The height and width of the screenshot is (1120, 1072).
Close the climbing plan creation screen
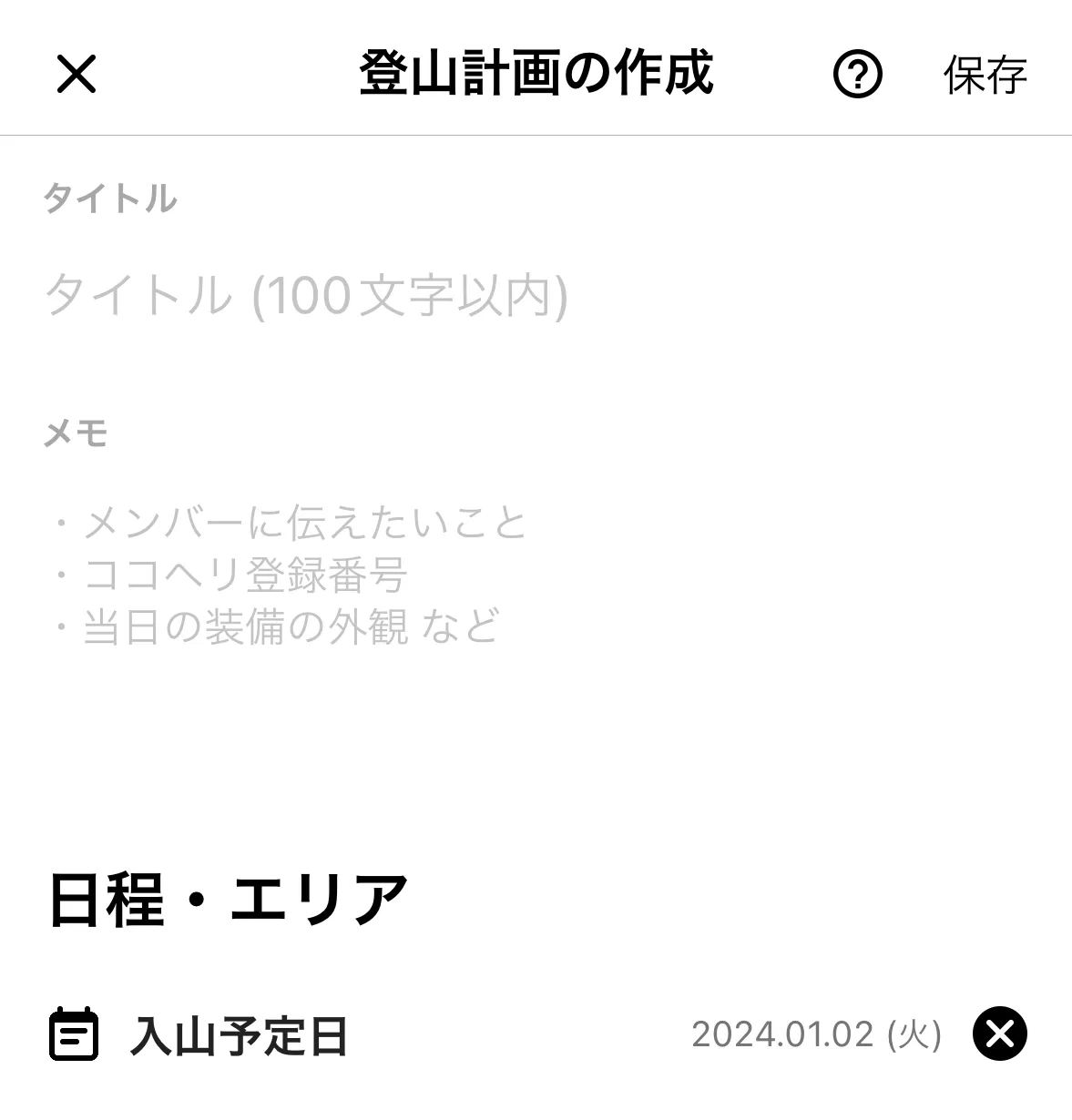pyautogui.click(x=77, y=74)
